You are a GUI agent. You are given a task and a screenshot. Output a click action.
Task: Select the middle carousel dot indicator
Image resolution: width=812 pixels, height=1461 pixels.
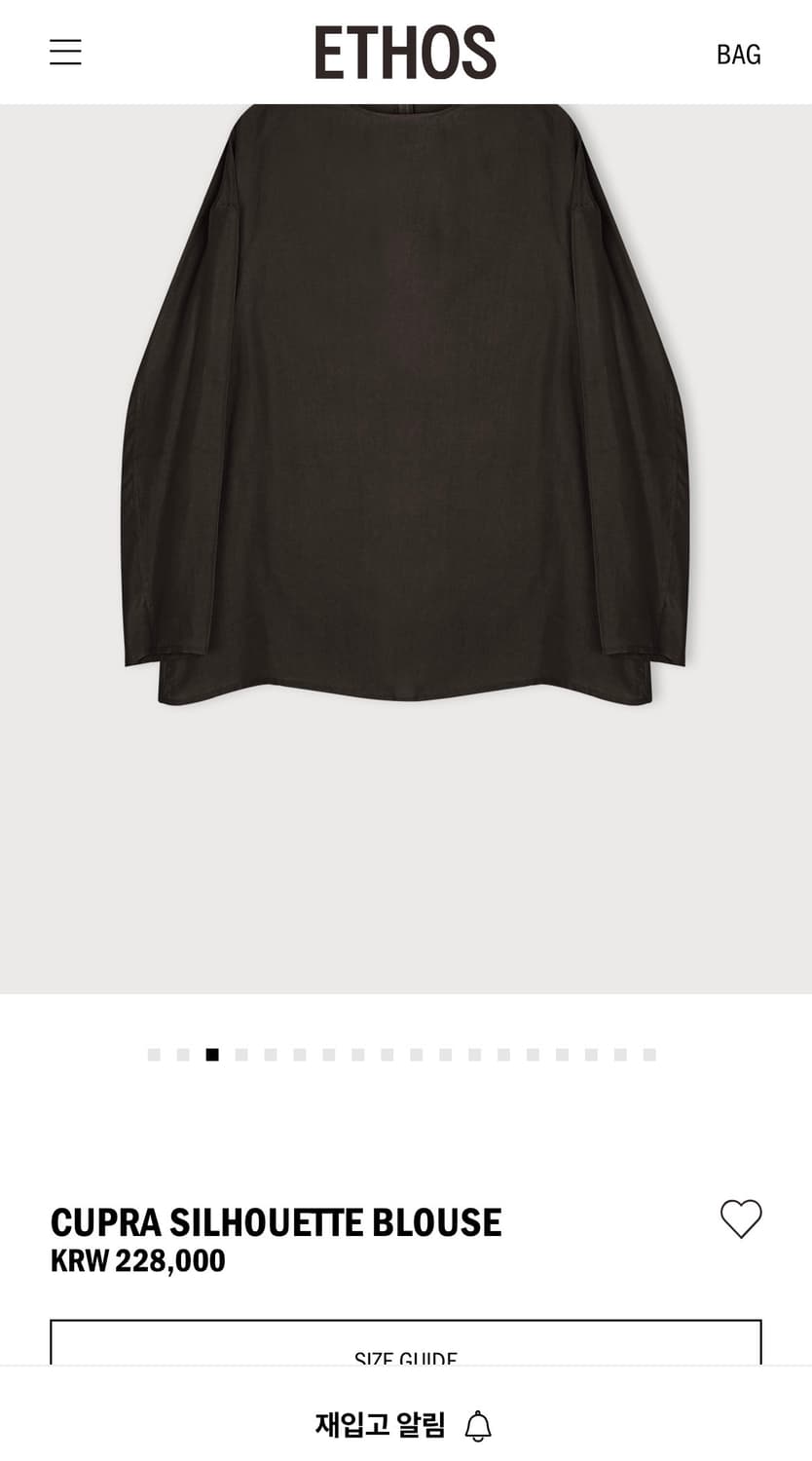tap(400, 1054)
